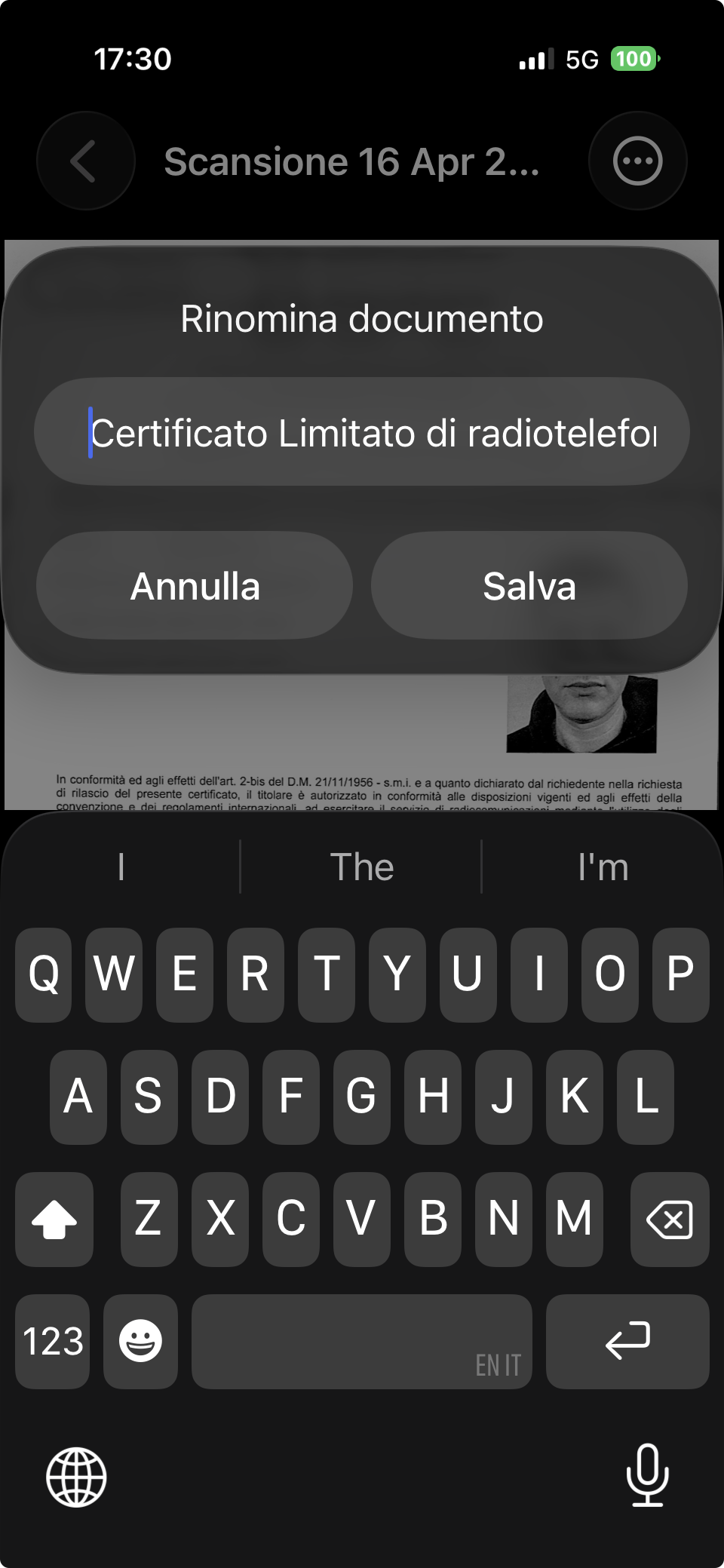Open the emoji keyboard
The height and width of the screenshot is (1568, 724).
(140, 1341)
